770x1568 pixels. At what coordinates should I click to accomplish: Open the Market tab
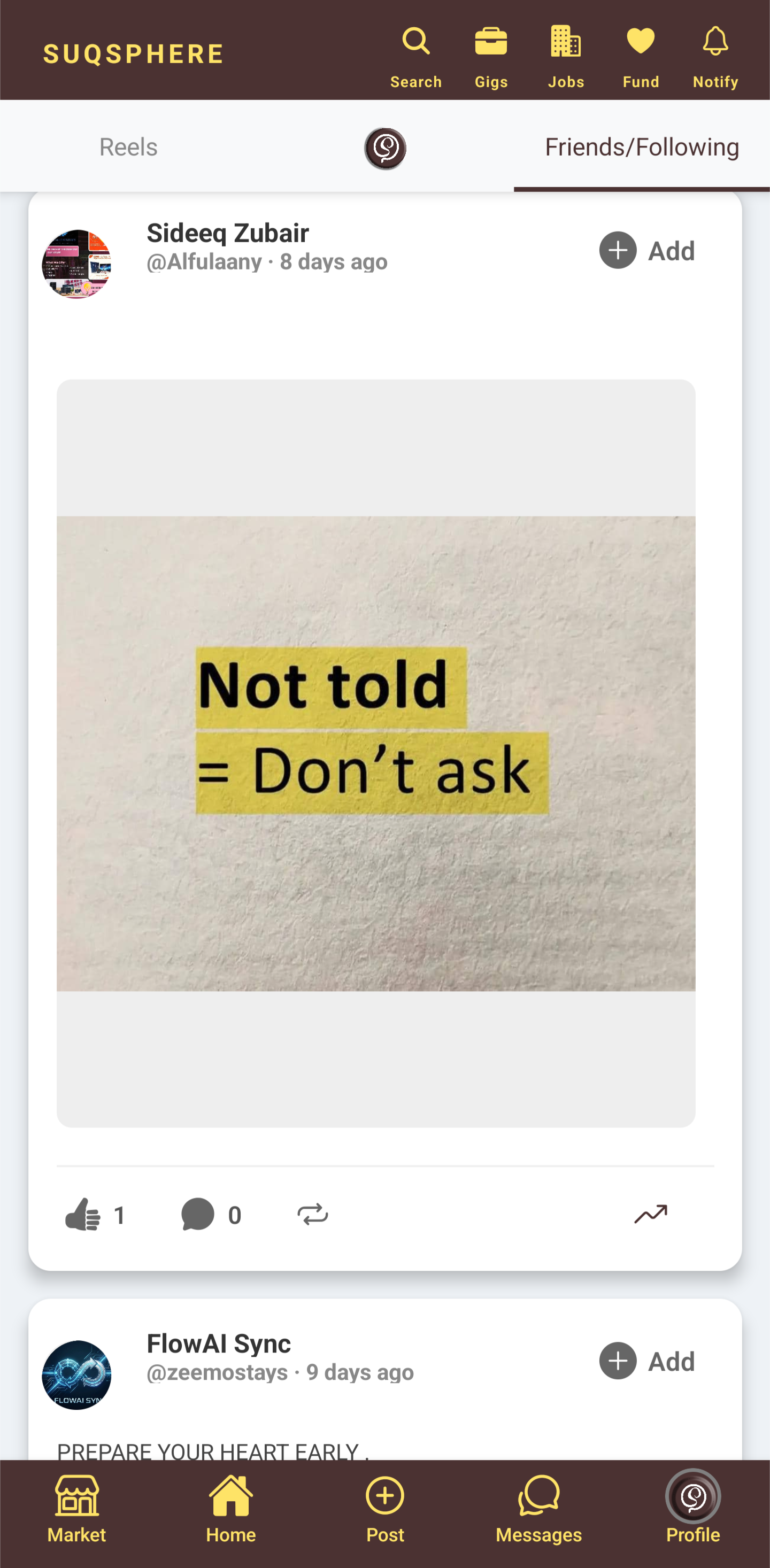[76, 1508]
